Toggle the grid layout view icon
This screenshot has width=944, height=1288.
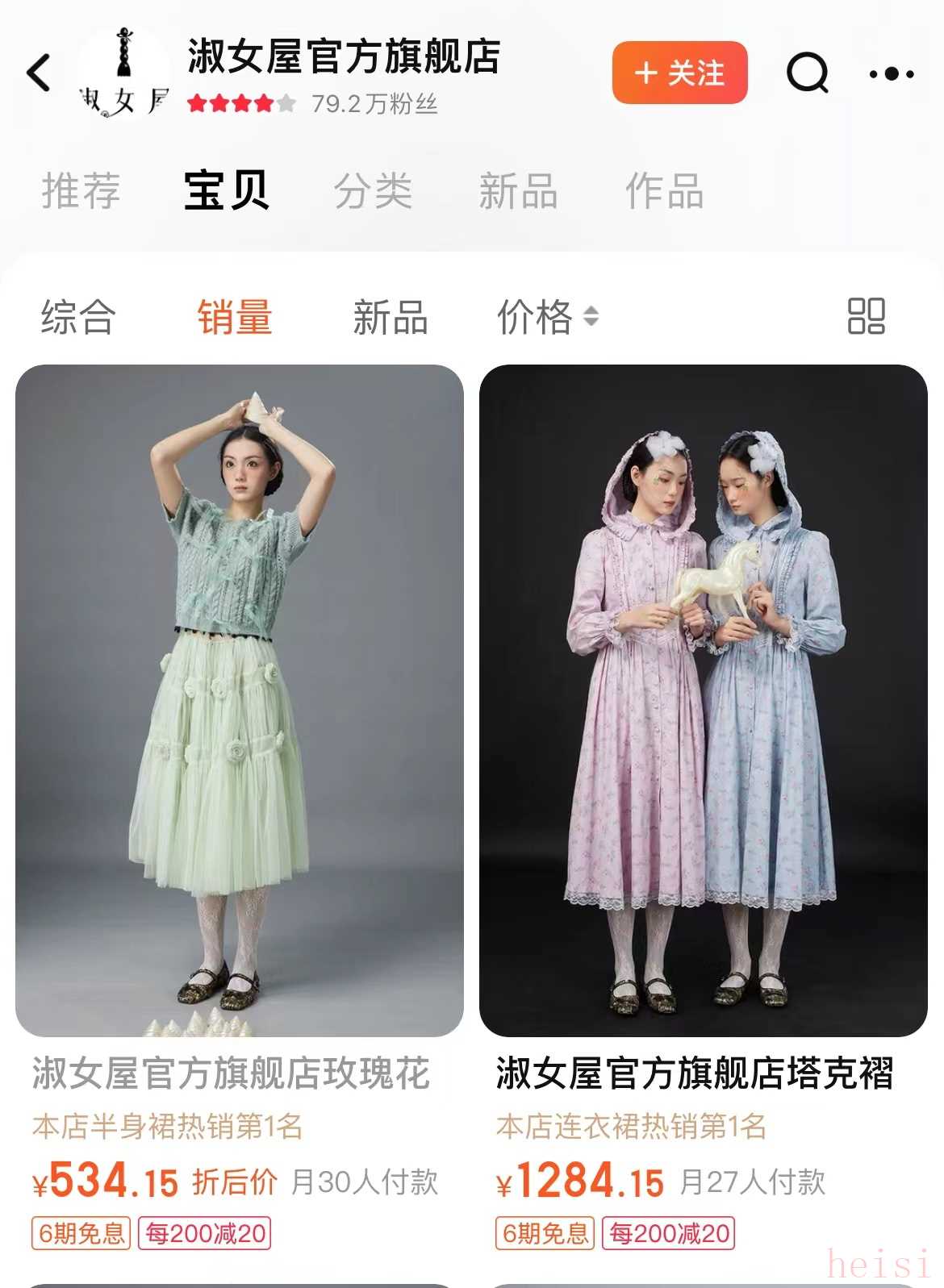[867, 316]
